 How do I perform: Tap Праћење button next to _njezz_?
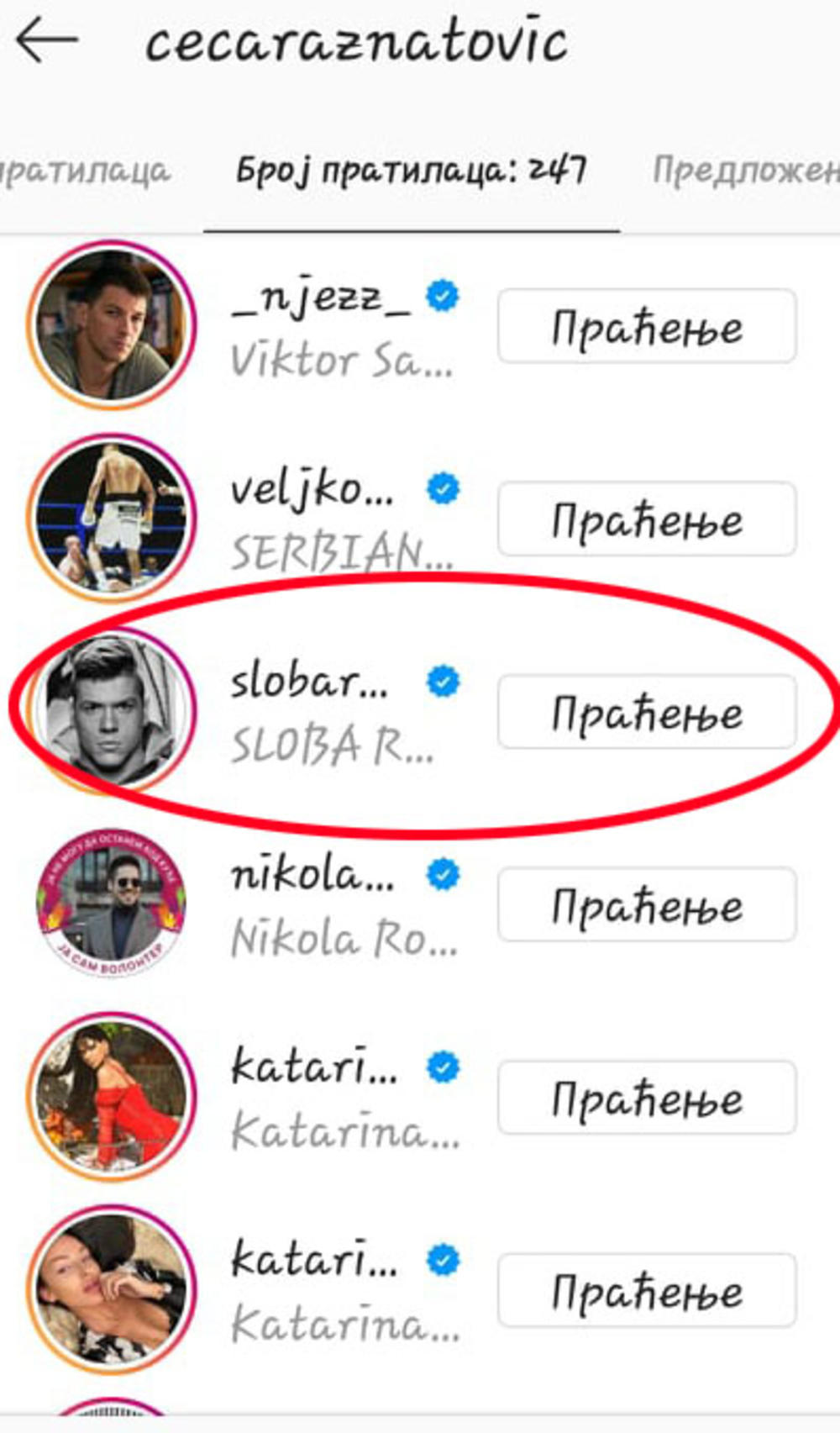[646, 327]
